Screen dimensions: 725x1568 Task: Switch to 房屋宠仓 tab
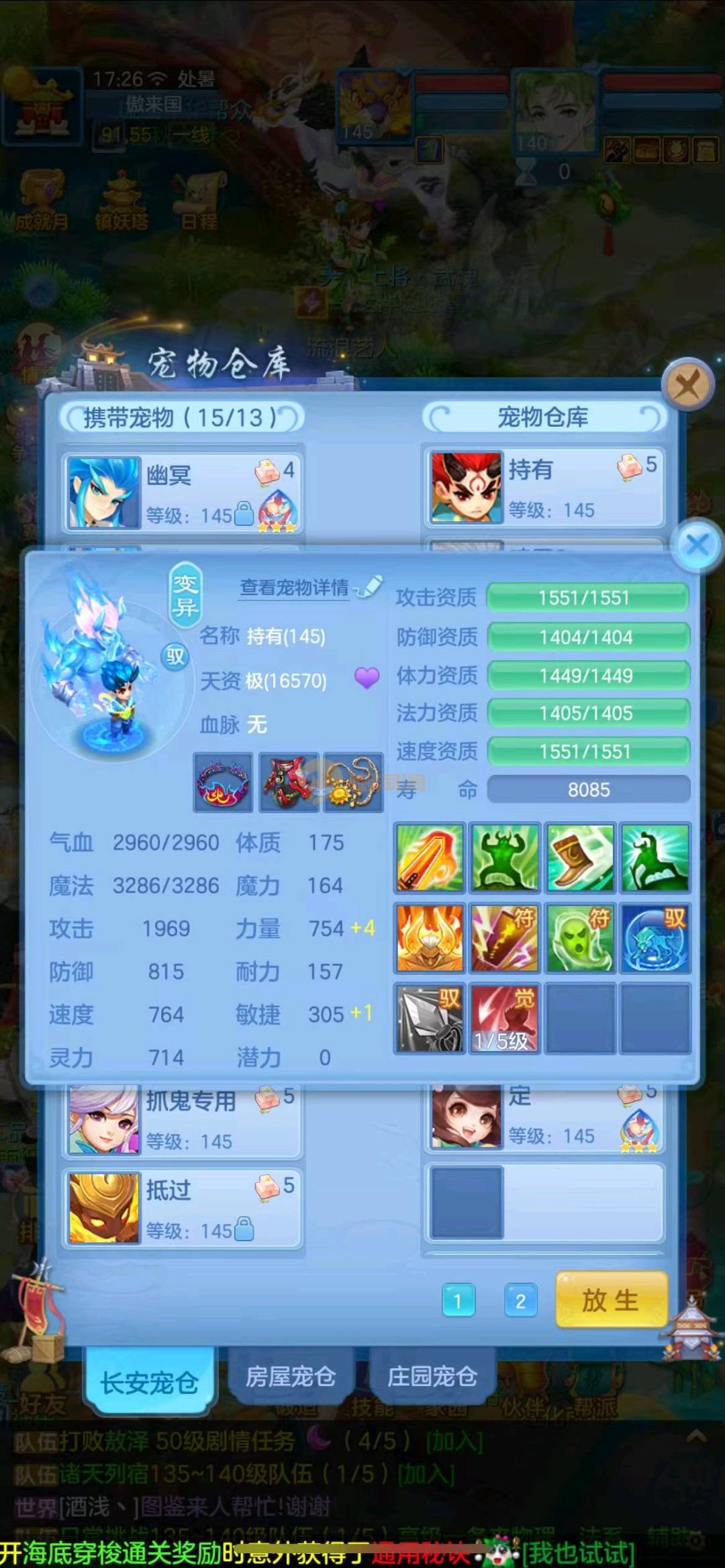click(x=291, y=1377)
